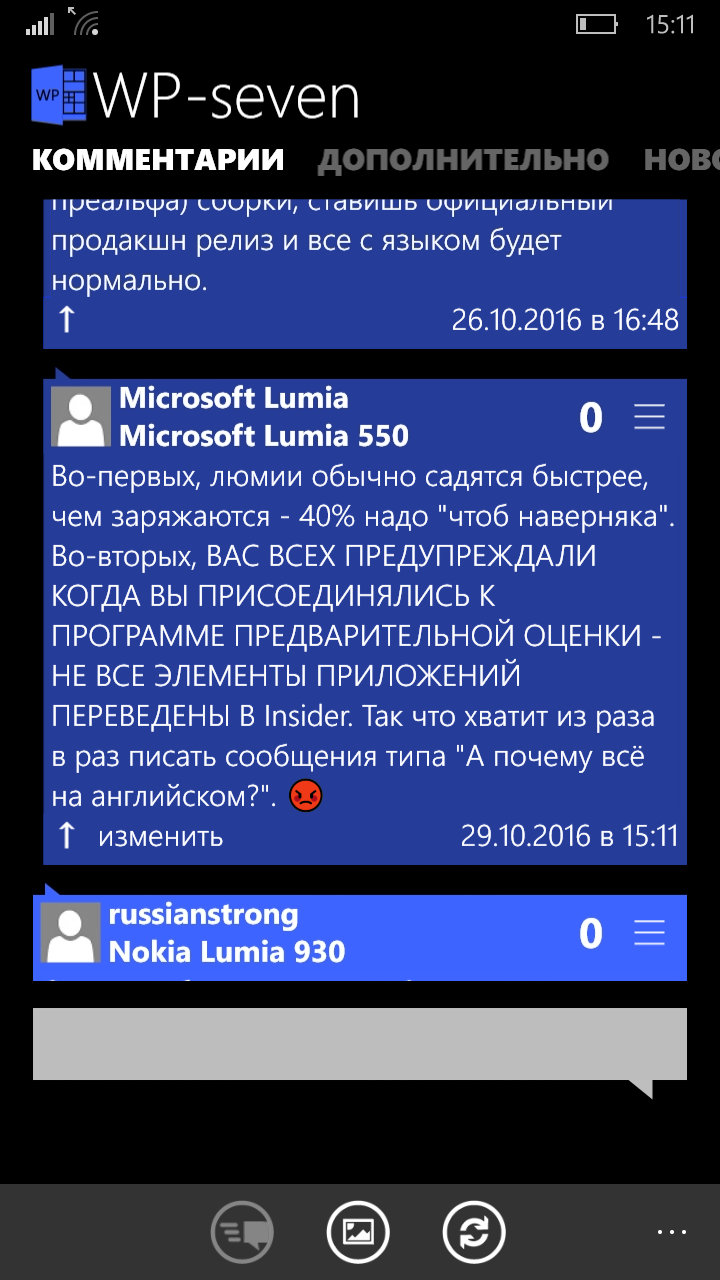Send the comment with the app bar button
This screenshot has width=720, height=1280.
point(243,1231)
